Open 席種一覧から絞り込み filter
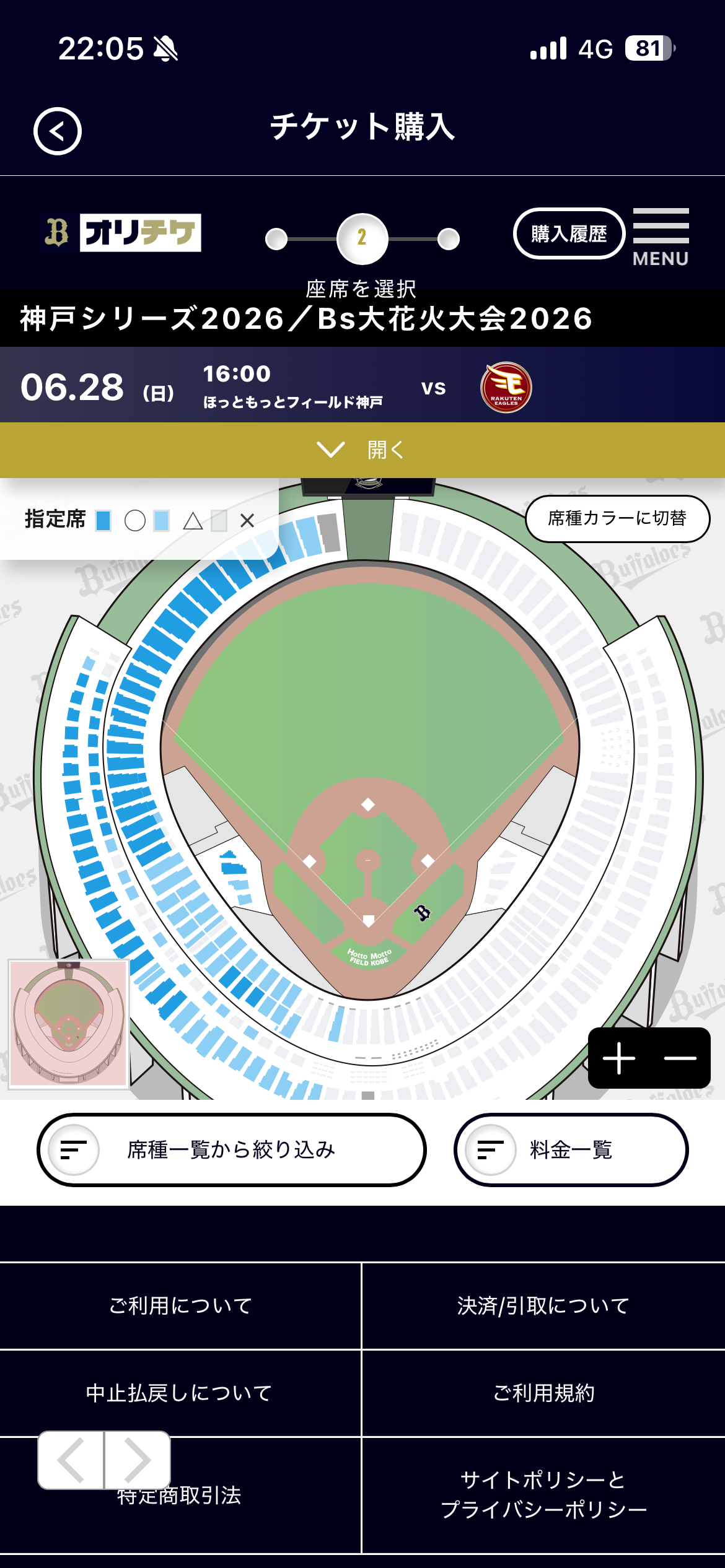The height and width of the screenshot is (1568, 725). coord(232,1150)
